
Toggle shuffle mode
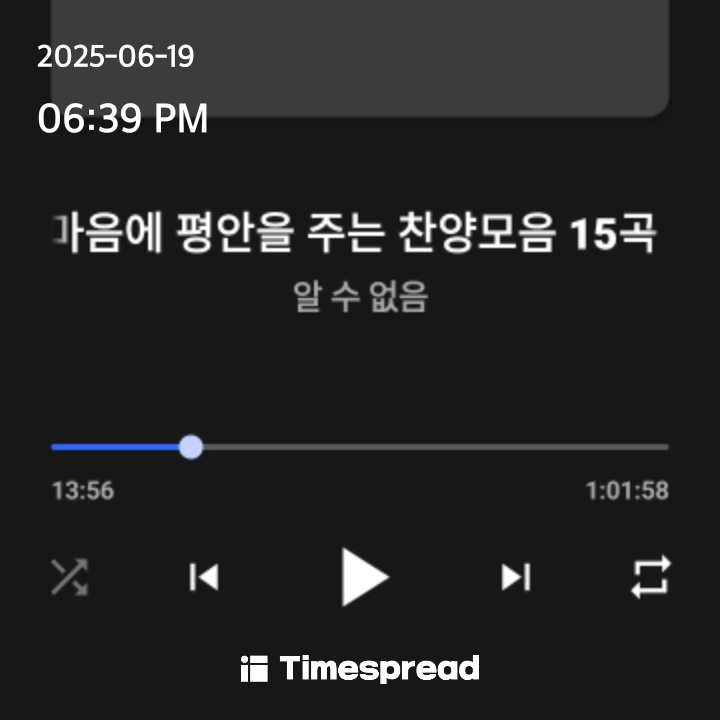70,577
